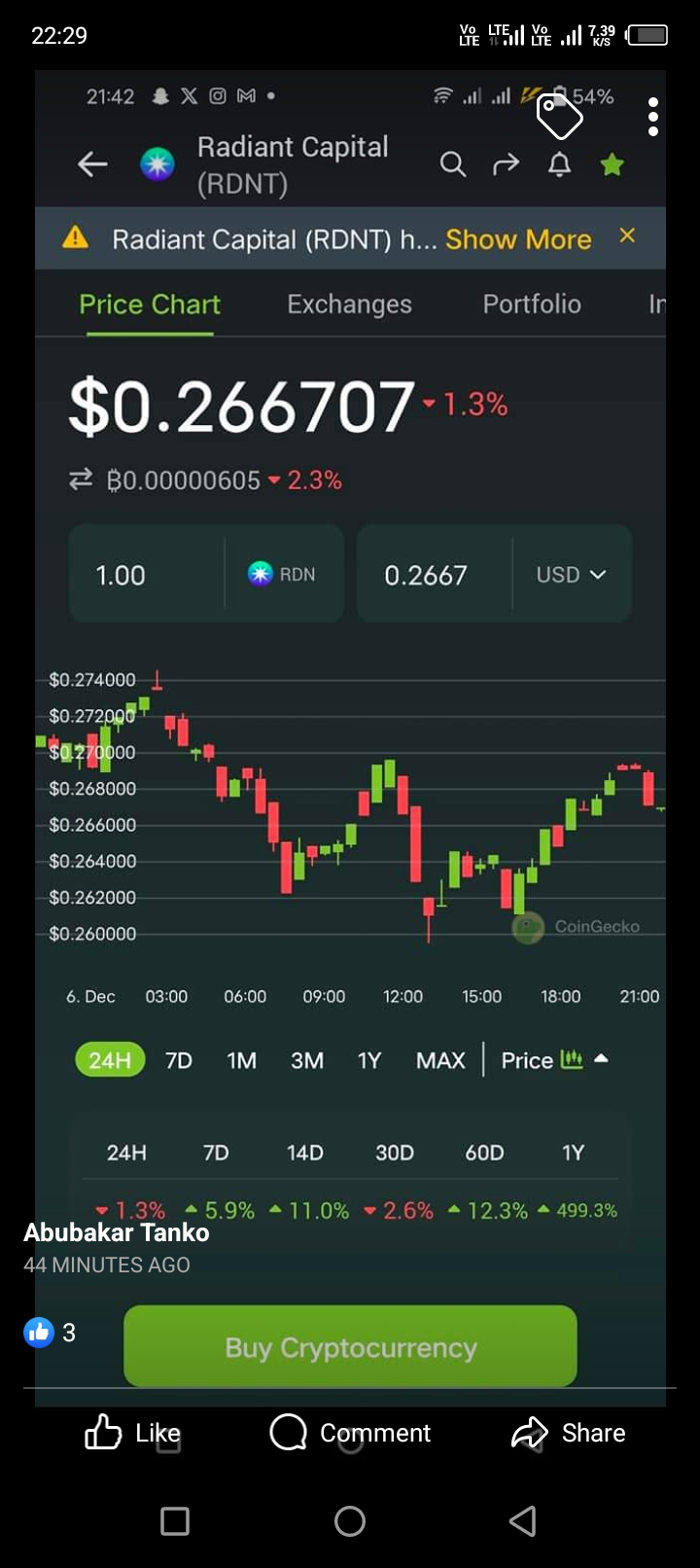Viewport: 700px width, 1568px height.
Task: View the 3 reactions on the photo
Action: point(50,1333)
